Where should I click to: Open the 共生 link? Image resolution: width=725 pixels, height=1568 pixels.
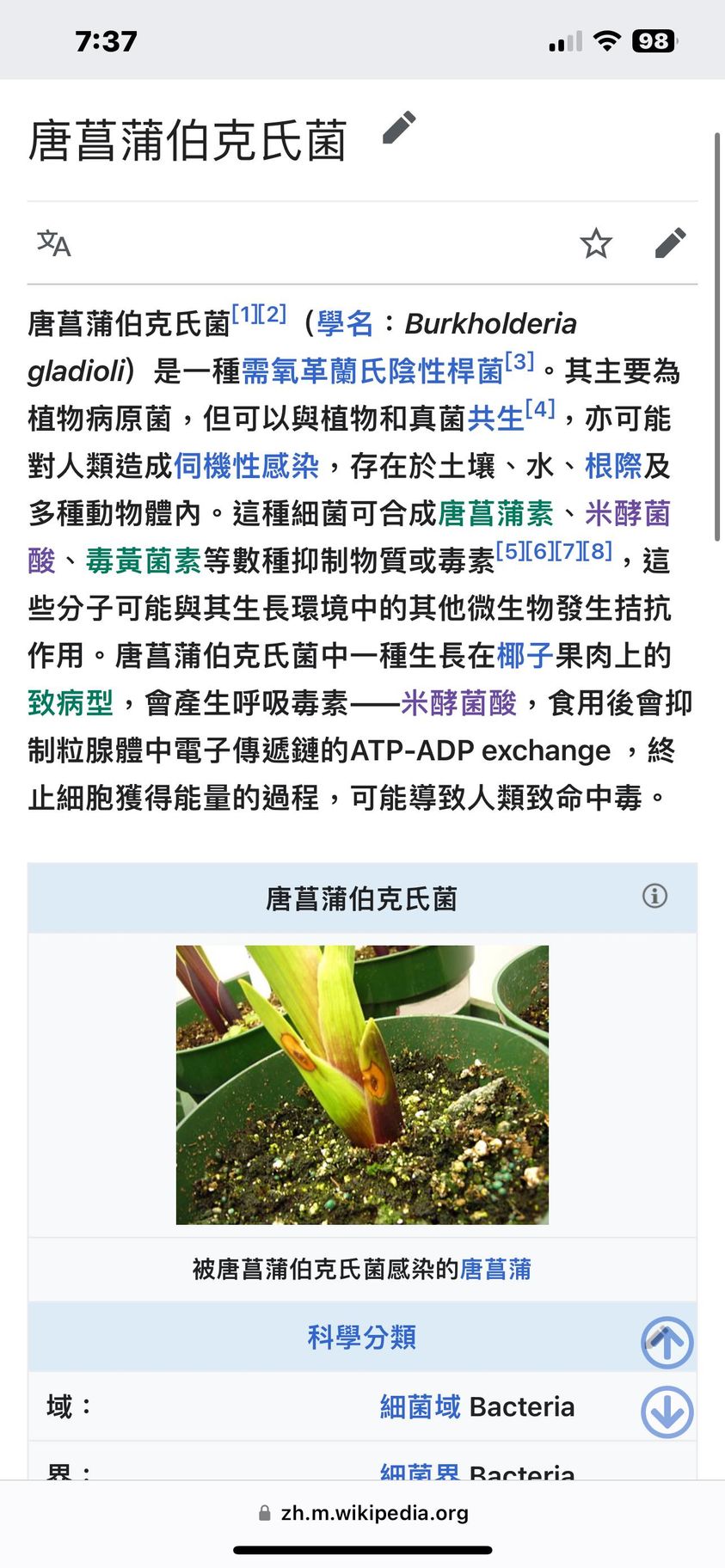tap(495, 419)
